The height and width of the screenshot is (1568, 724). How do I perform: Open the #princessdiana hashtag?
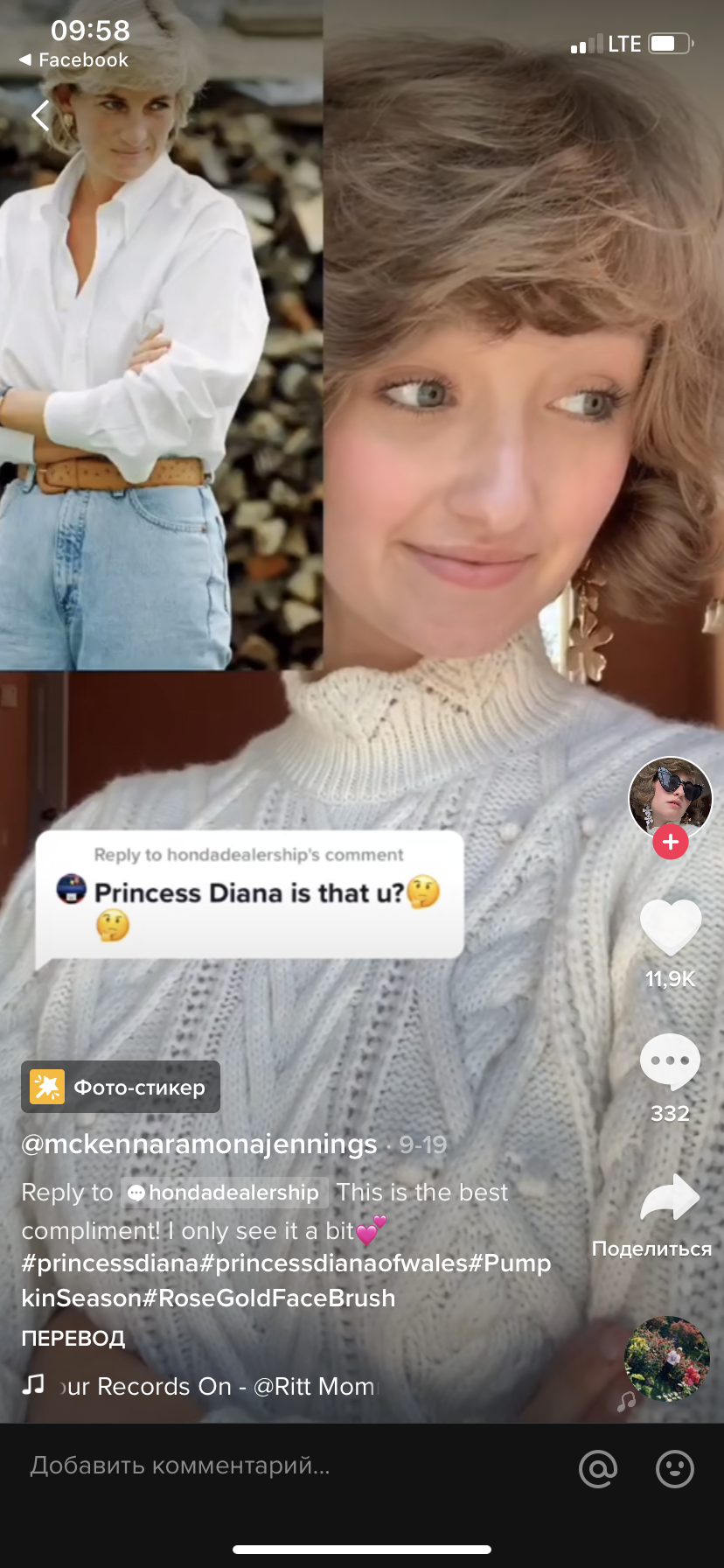point(110,1263)
